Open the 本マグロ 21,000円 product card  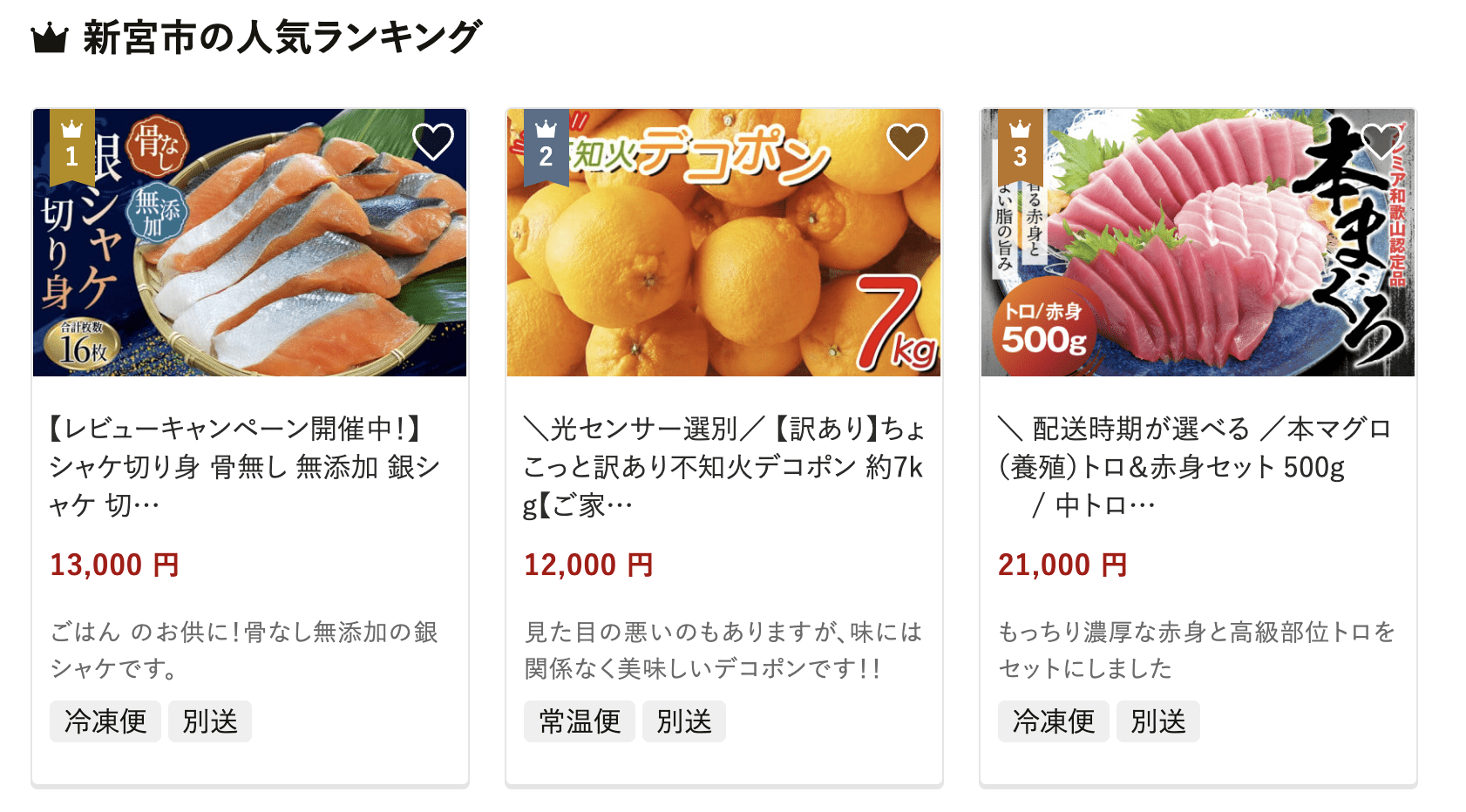pyautogui.click(x=1196, y=466)
